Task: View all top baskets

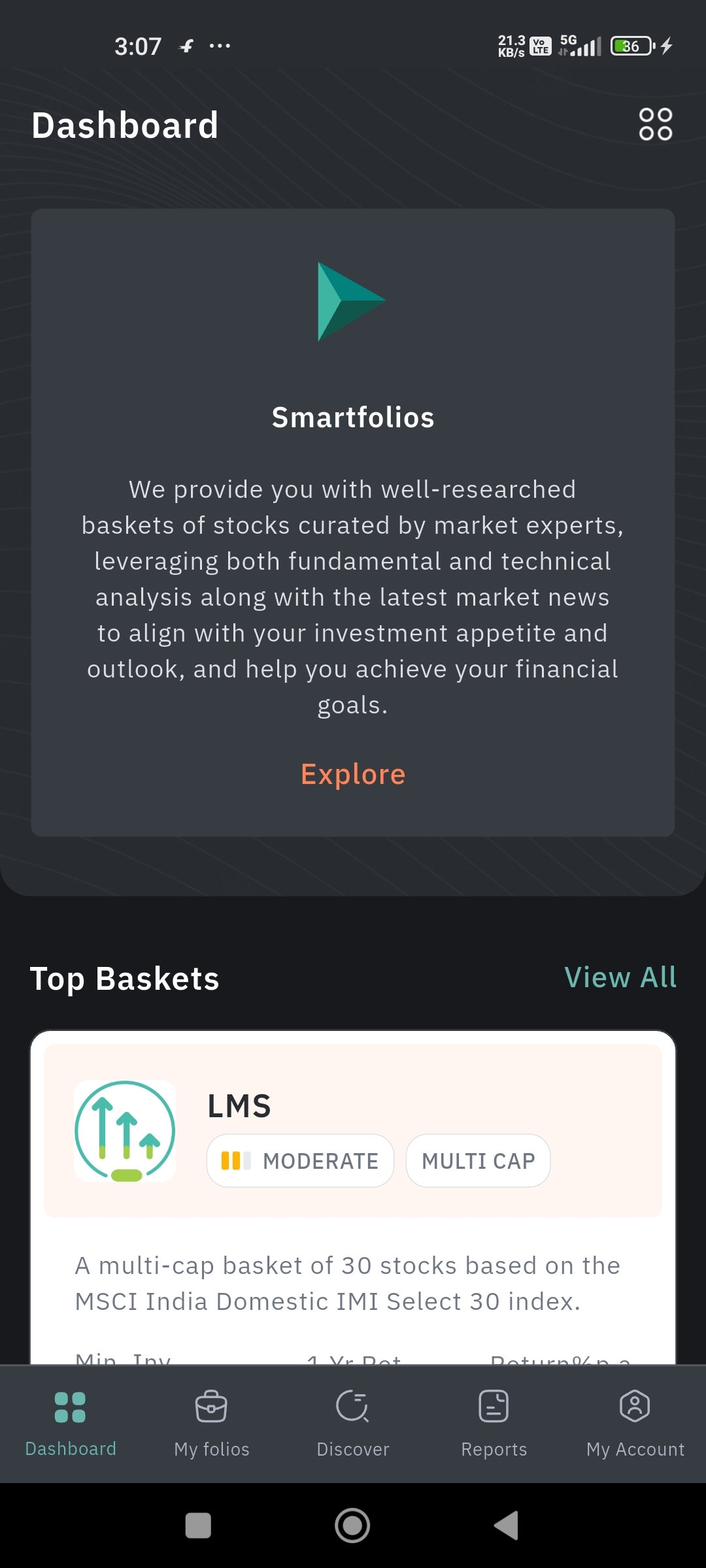Action: tap(620, 977)
